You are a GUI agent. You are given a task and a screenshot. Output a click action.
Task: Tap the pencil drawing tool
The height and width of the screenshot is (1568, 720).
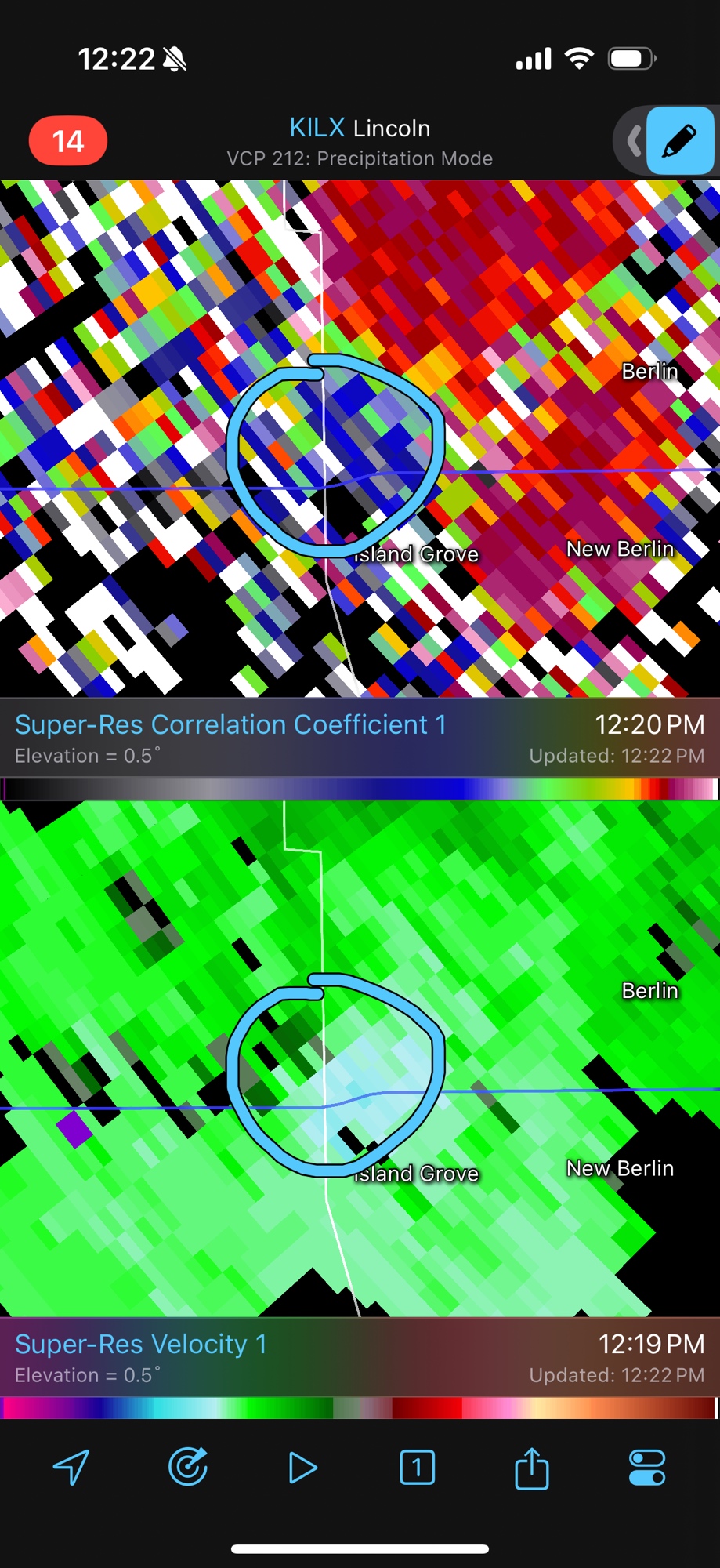point(679,141)
